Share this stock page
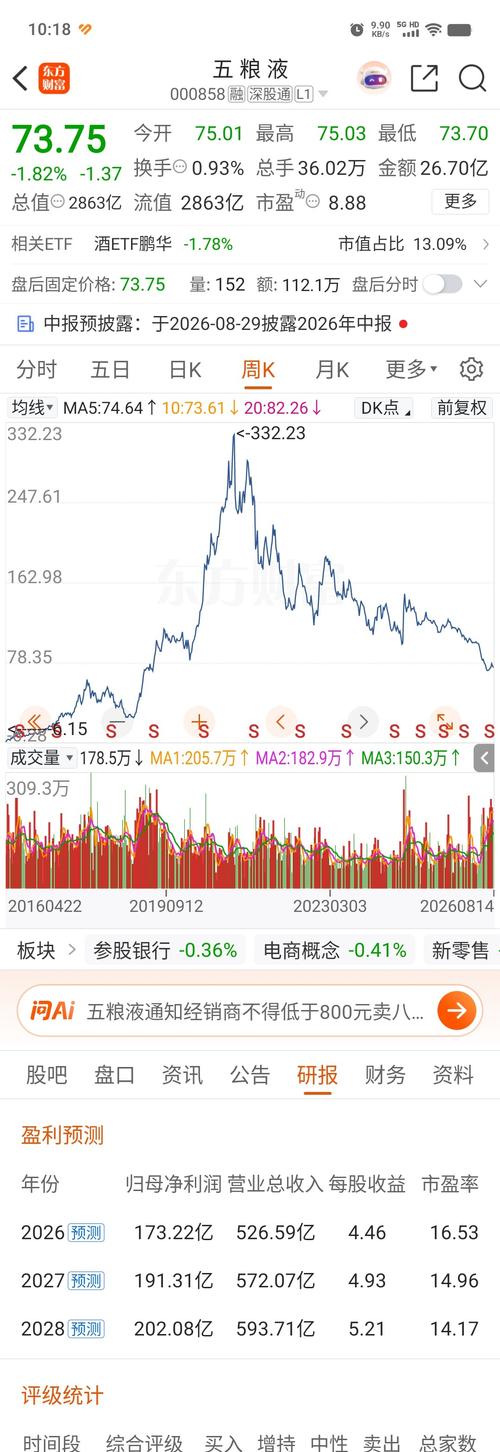The width and height of the screenshot is (500, 1452). click(x=425, y=78)
